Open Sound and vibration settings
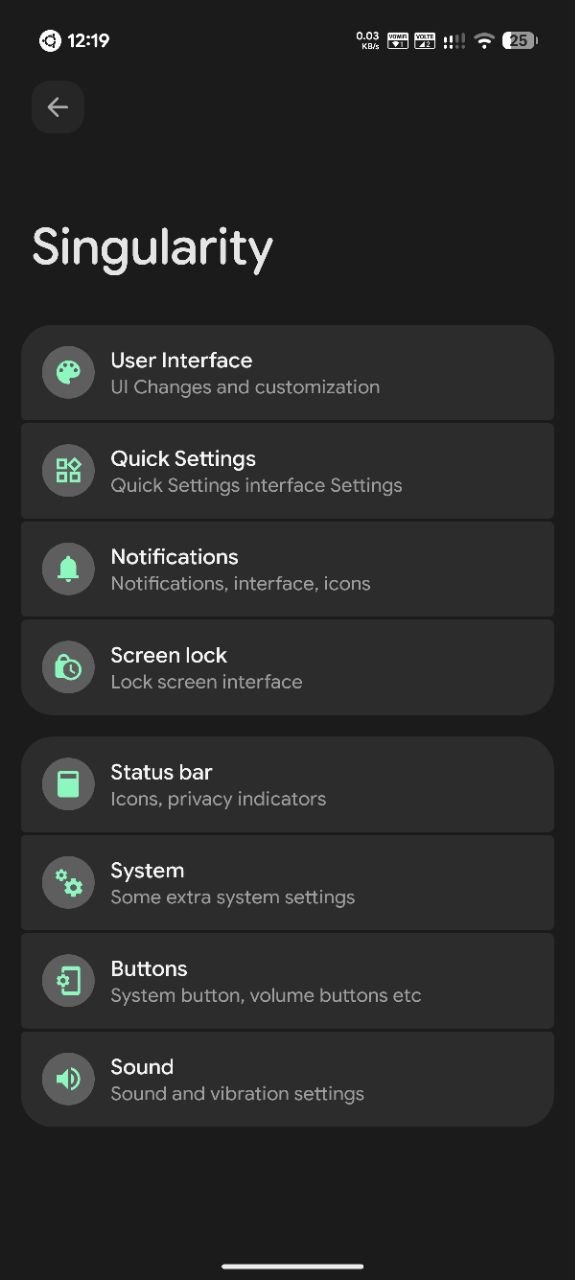 (x=287, y=1079)
